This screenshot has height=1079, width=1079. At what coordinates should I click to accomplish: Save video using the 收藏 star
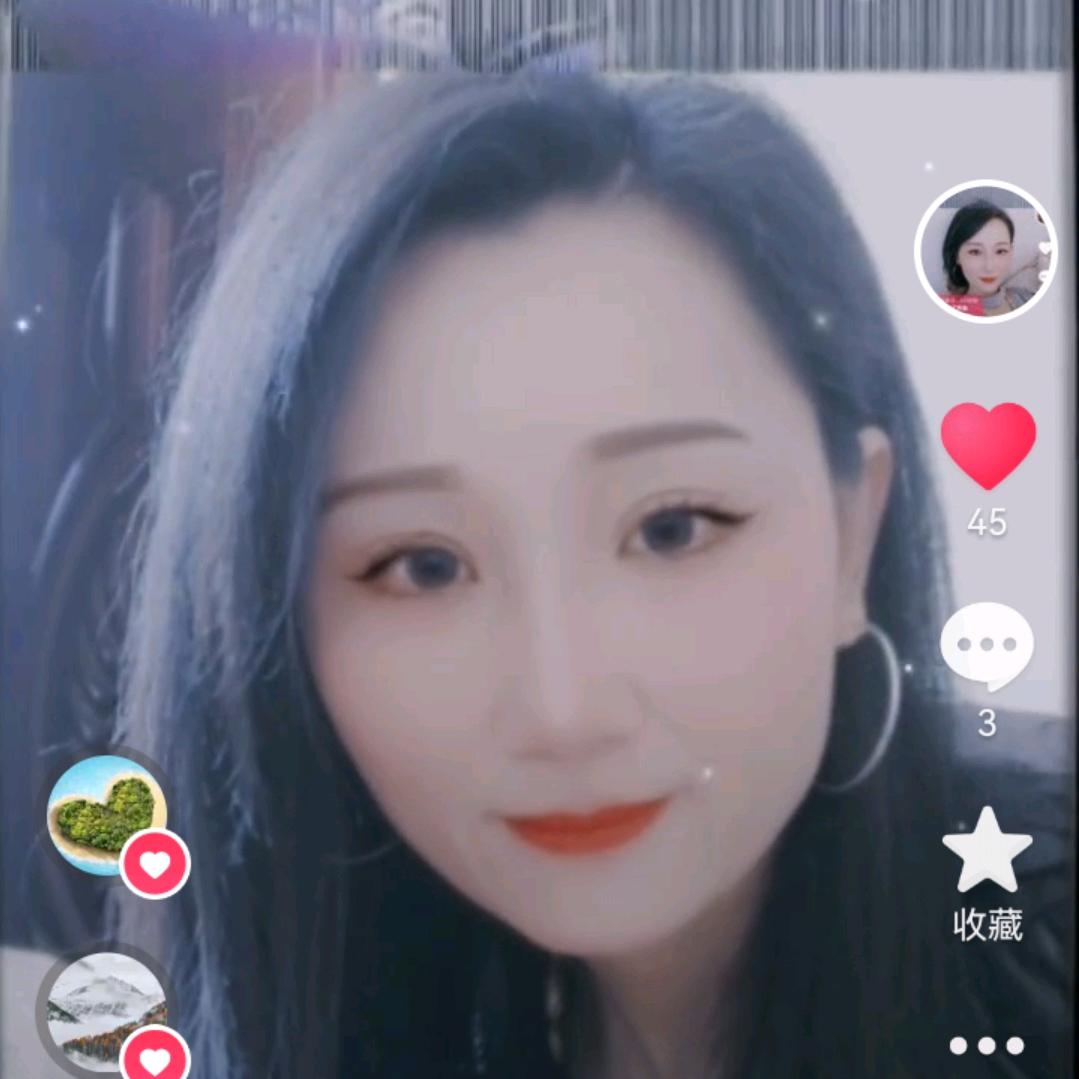tap(987, 851)
